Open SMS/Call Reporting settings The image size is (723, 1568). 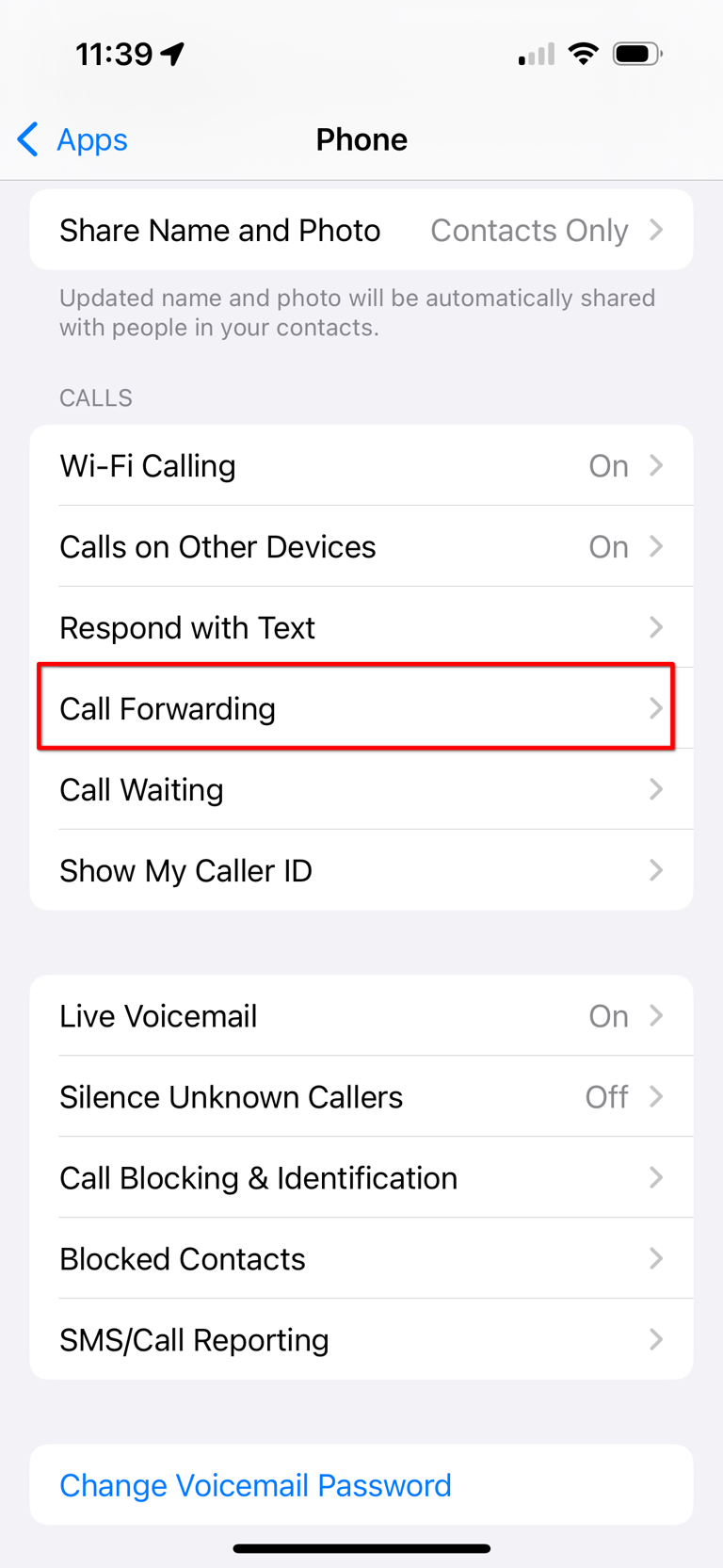click(x=361, y=1339)
